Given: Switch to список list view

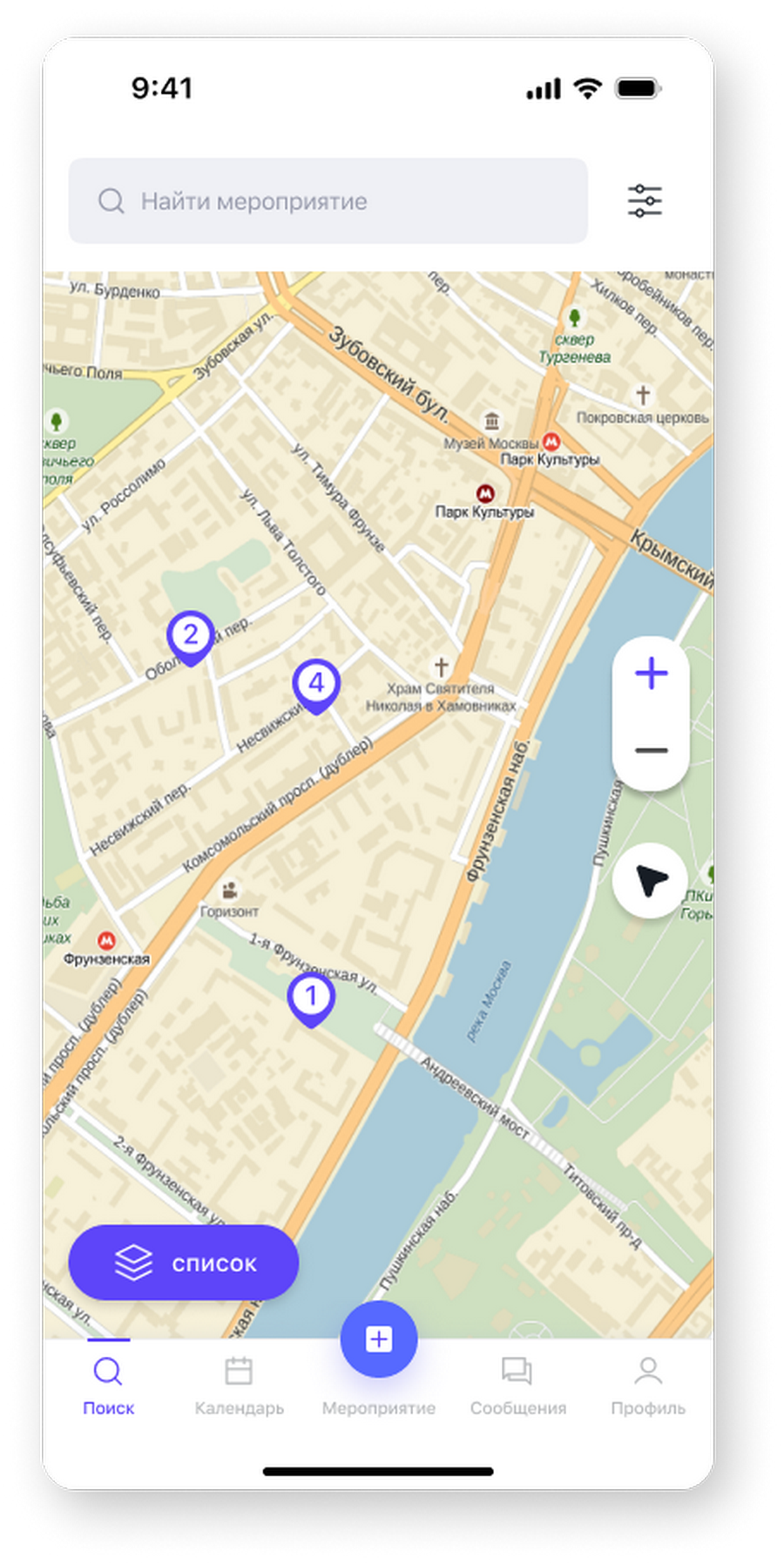Looking at the screenshot, I should click(184, 1263).
